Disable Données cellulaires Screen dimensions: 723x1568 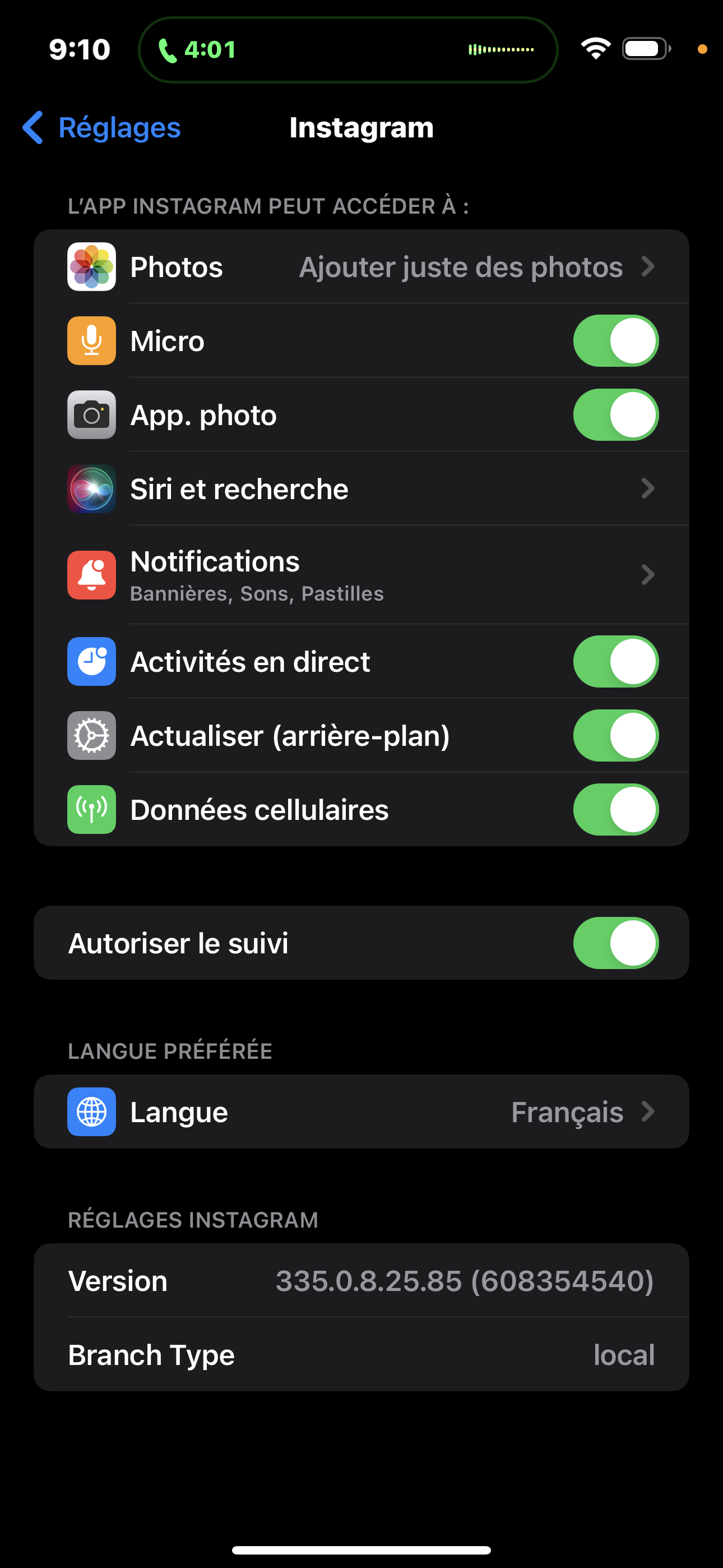tap(615, 810)
